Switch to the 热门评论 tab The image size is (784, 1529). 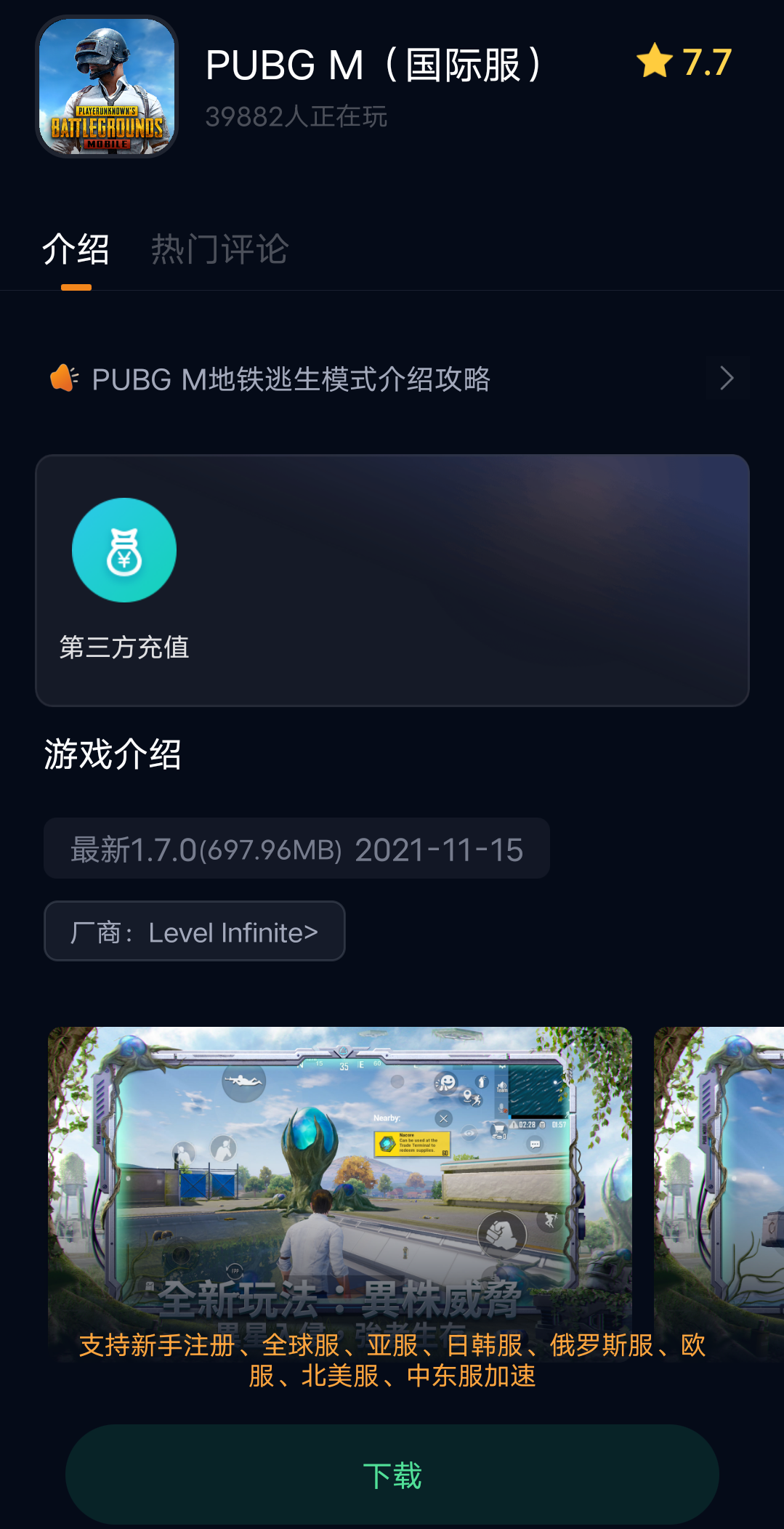(x=219, y=249)
